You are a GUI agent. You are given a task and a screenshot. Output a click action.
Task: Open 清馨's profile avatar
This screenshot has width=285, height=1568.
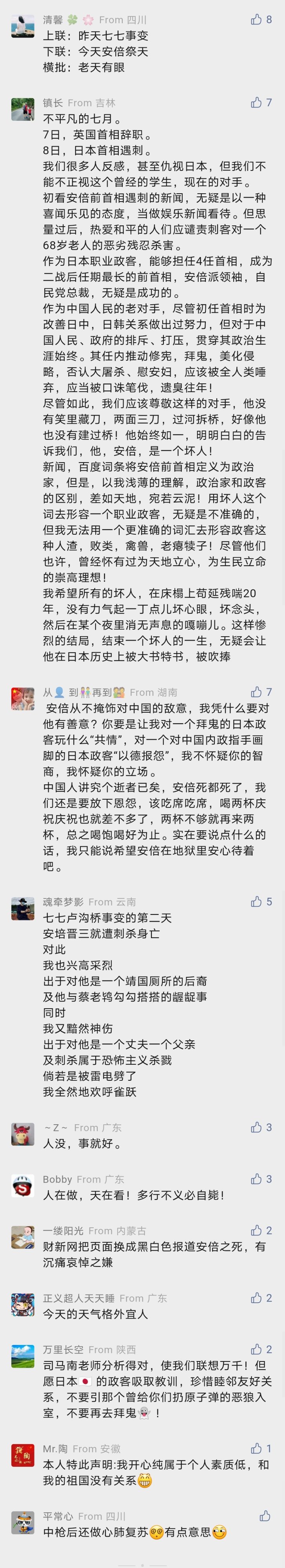(x=22, y=27)
